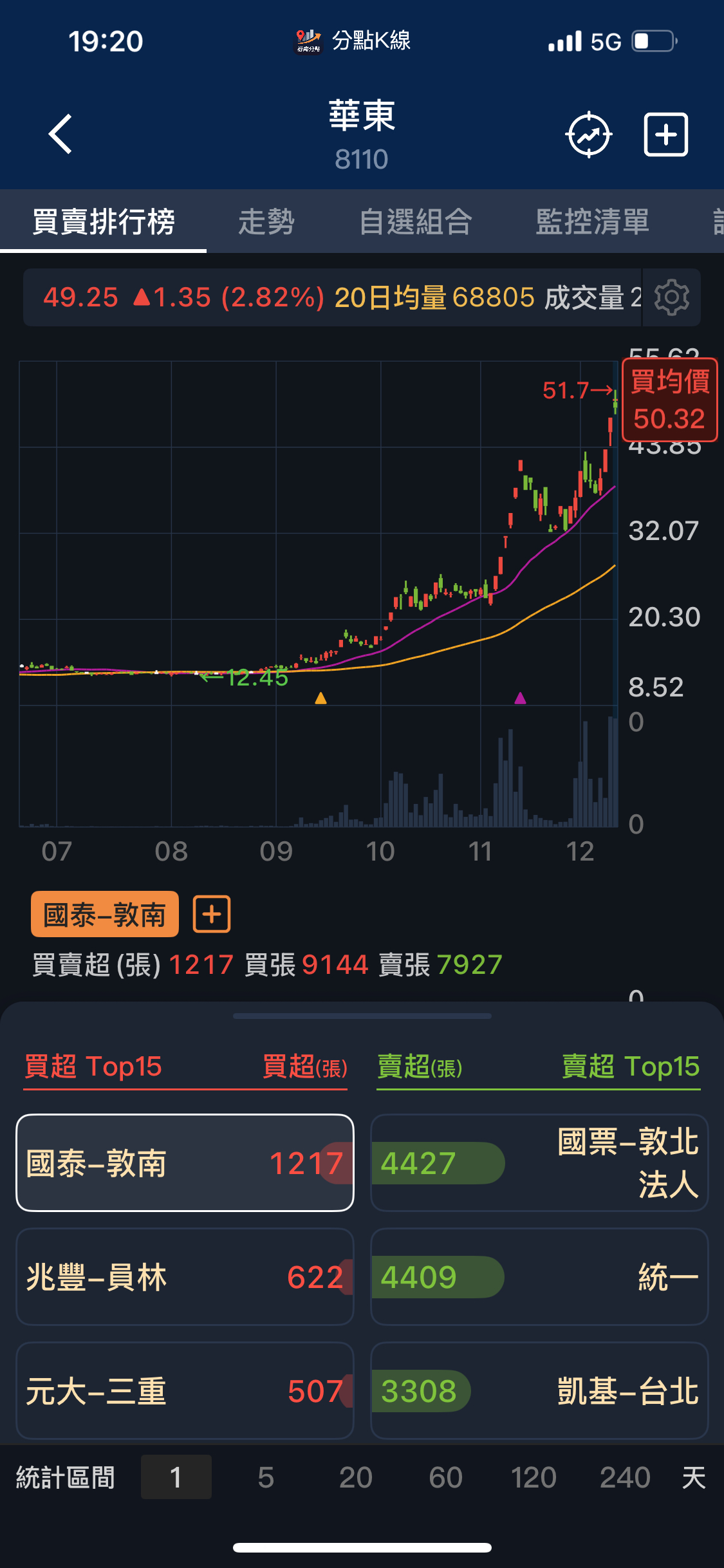Tap the 國泰-敦南 broker chip
The image size is (724, 1568).
(105, 914)
